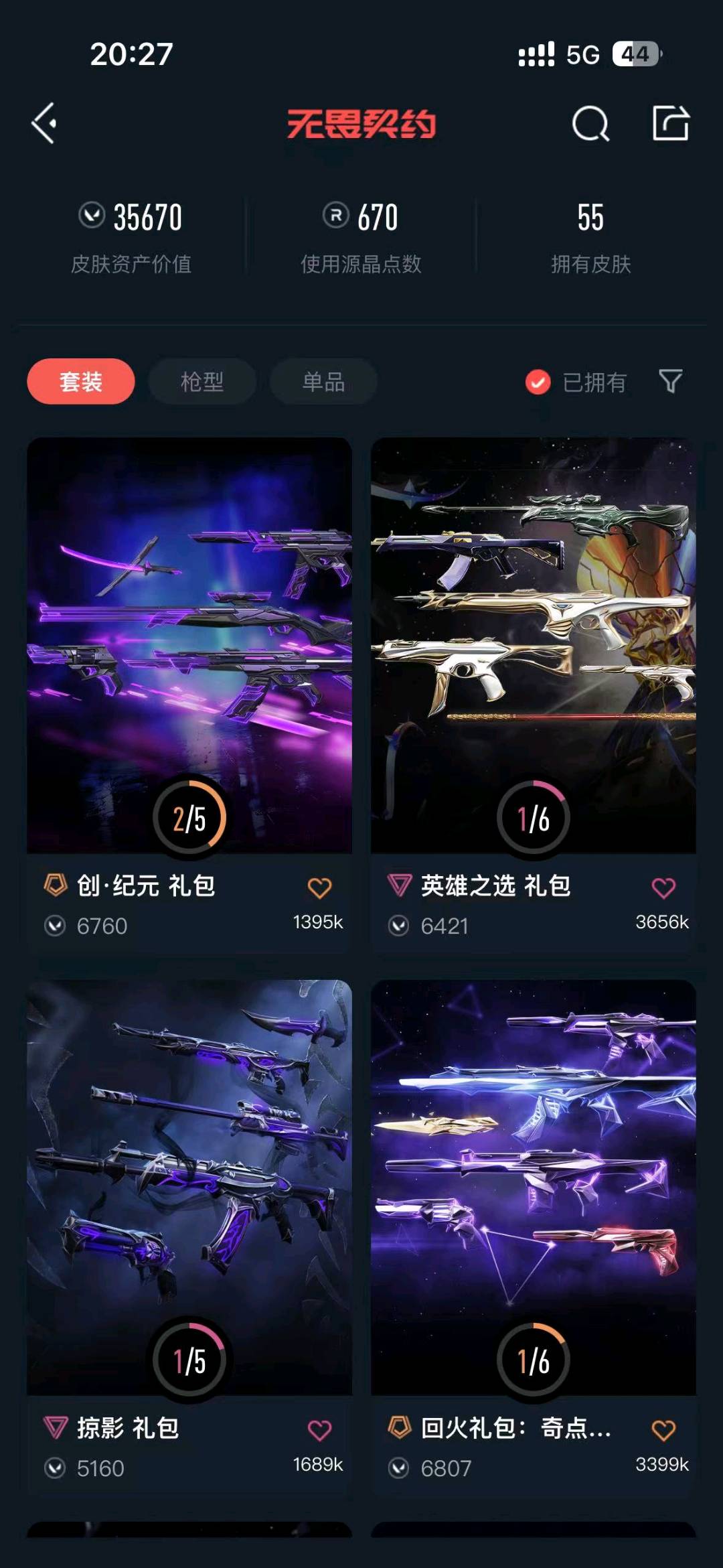Viewport: 723px width, 1568px height.
Task: Like the 掠影 礼包 bundle
Action: click(319, 1430)
